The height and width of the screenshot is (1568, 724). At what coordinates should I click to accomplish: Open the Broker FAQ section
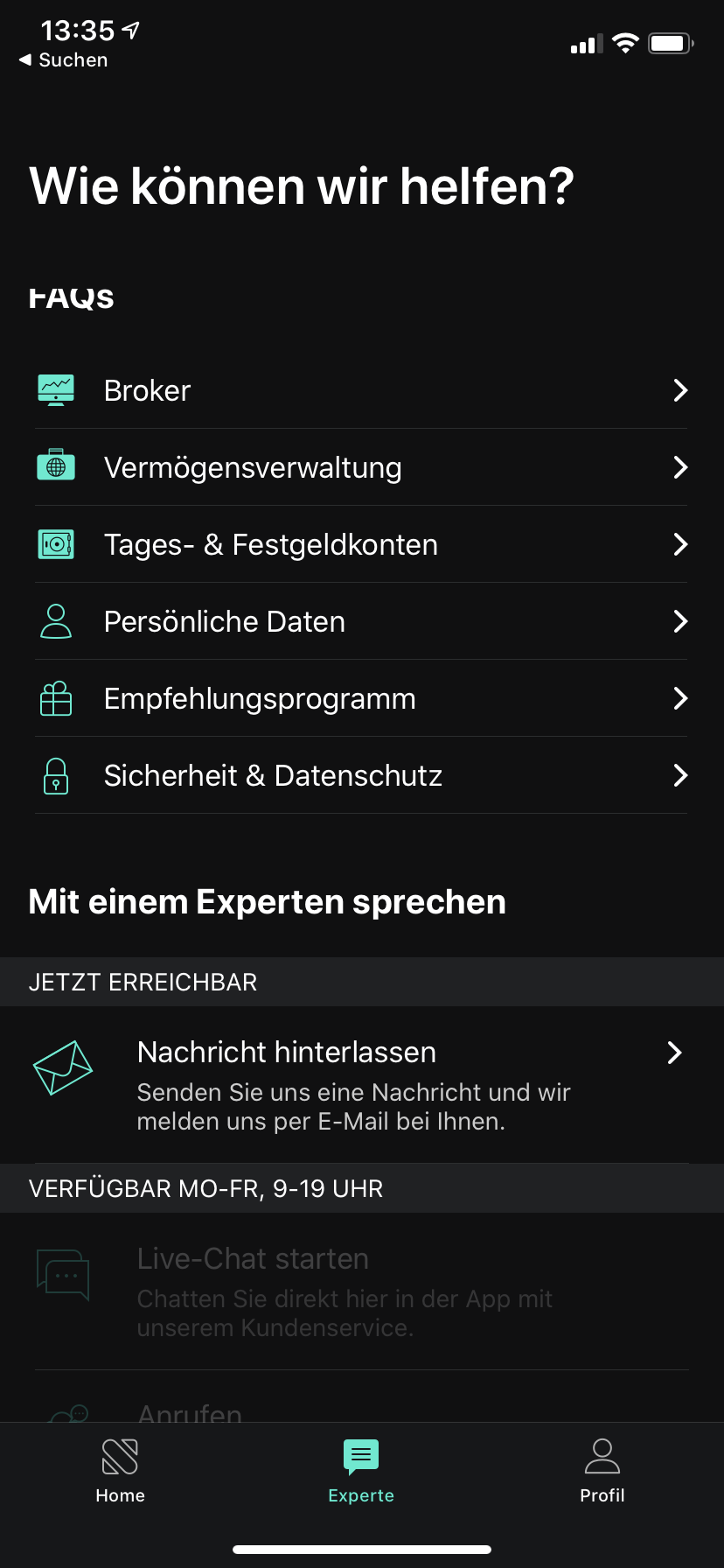coord(361,390)
